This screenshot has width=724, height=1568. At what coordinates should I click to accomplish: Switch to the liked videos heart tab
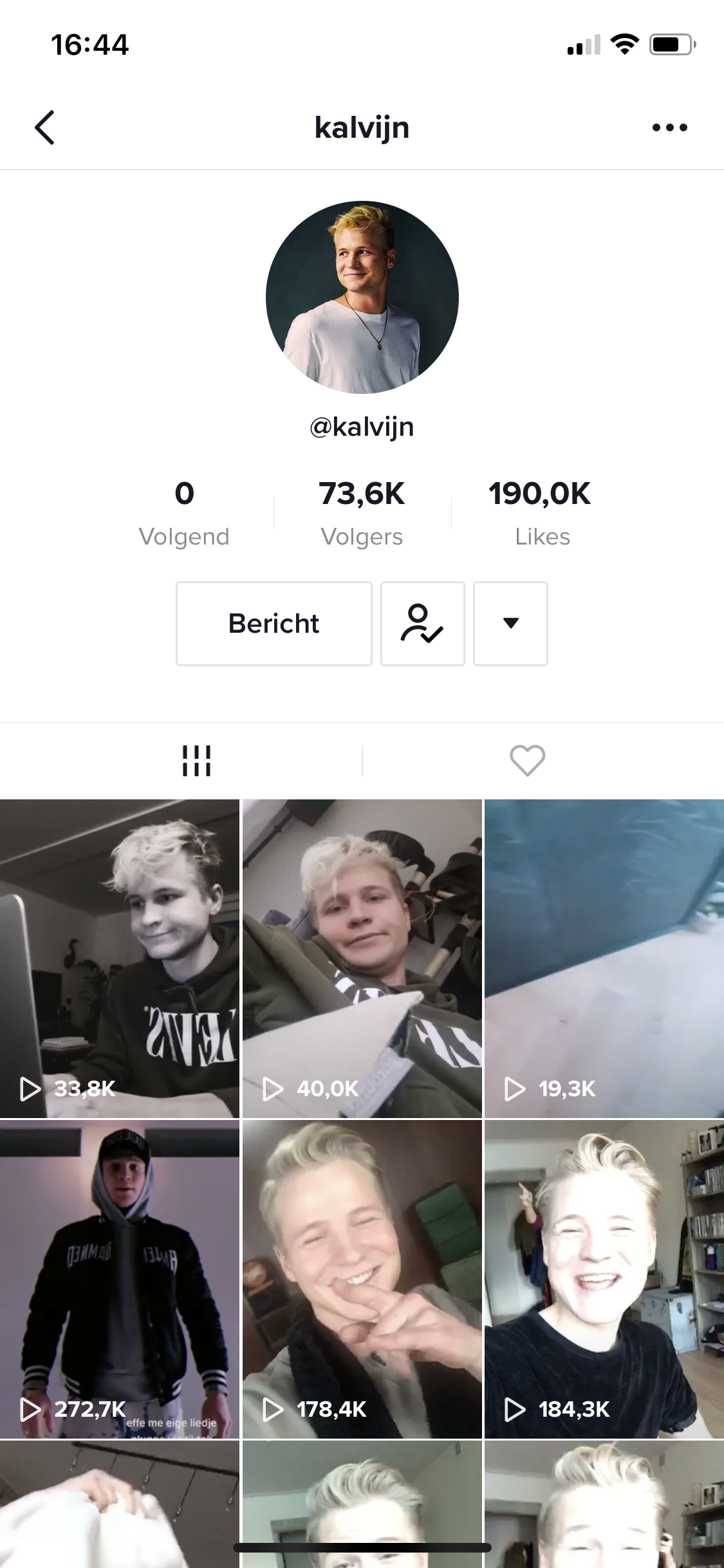[x=527, y=761]
